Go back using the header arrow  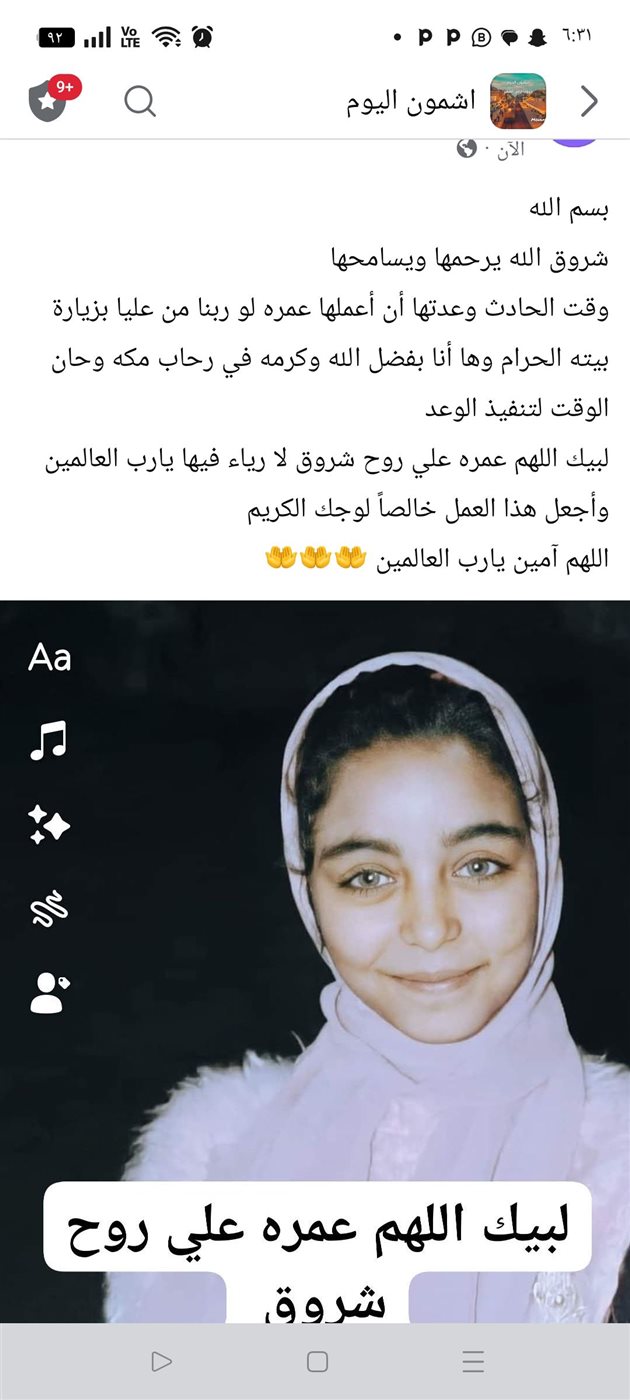click(589, 101)
